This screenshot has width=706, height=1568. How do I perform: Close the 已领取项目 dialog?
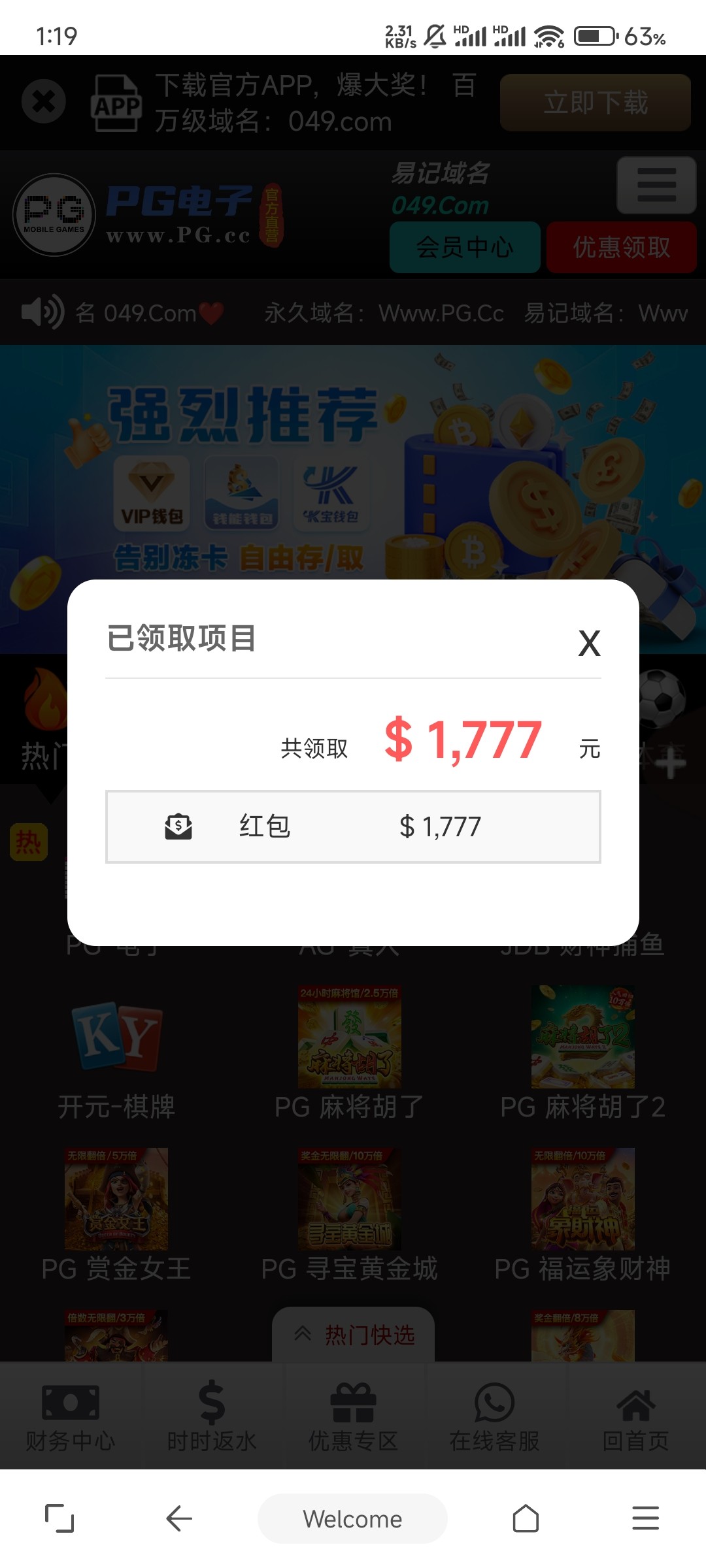(x=588, y=644)
